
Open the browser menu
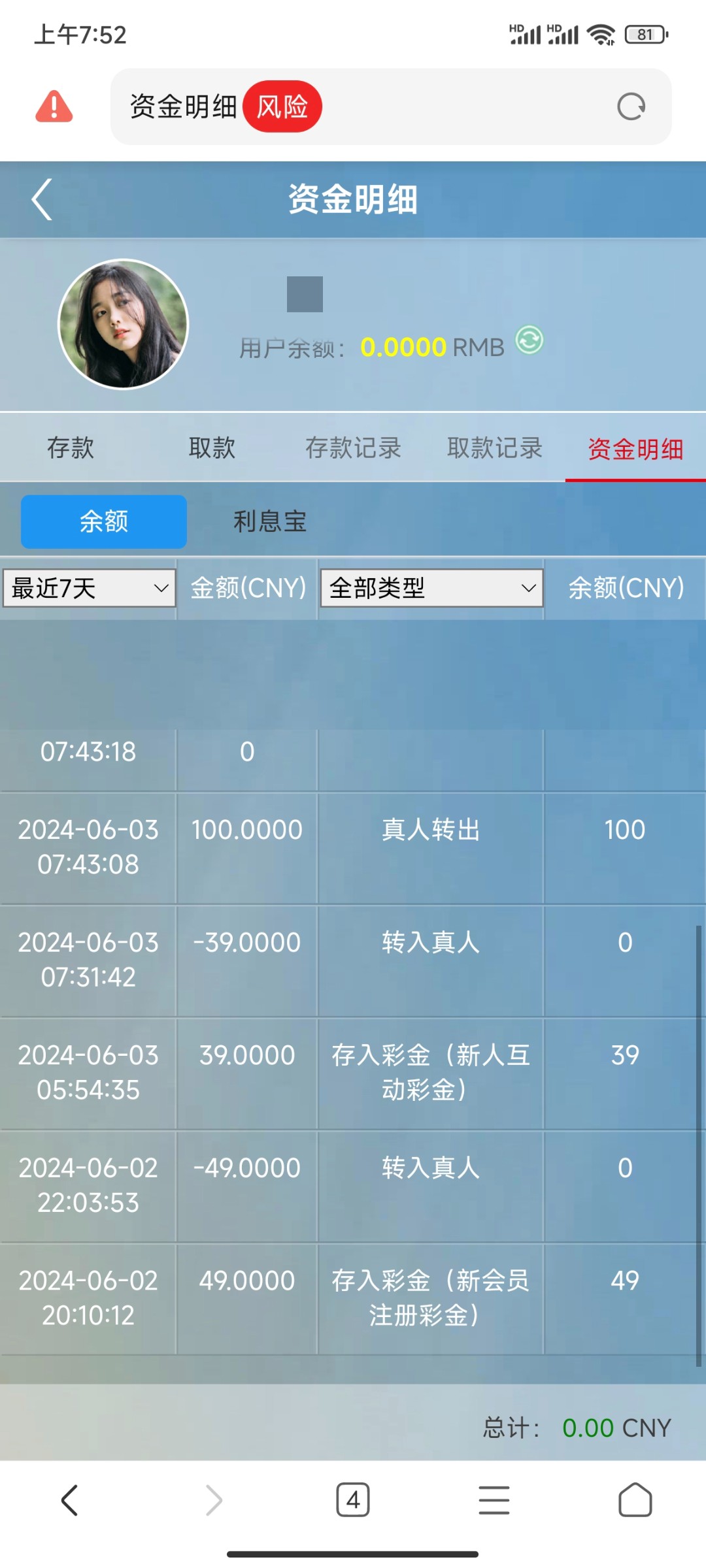coord(494,1499)
